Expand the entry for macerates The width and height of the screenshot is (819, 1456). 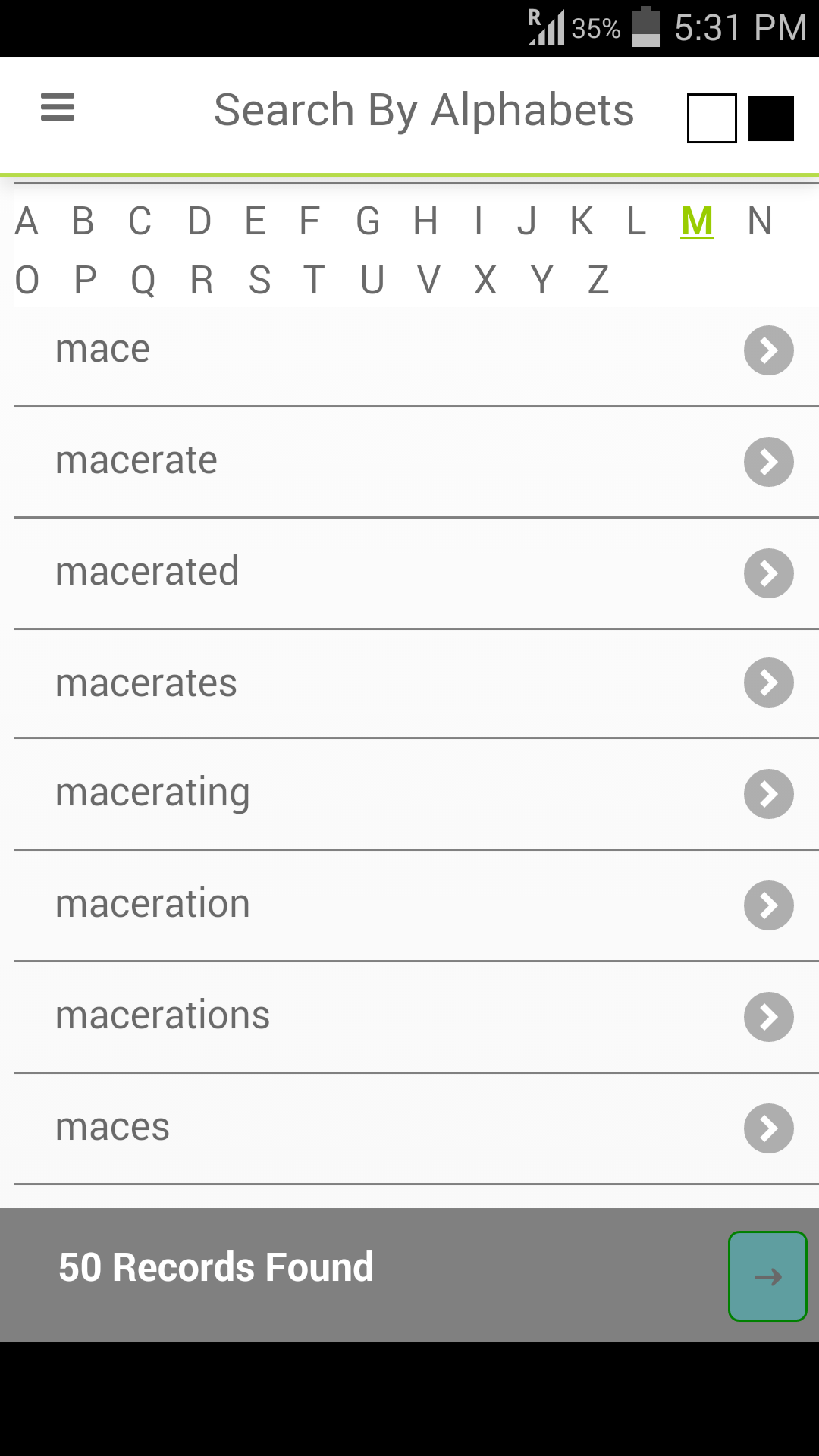point(768,683)
